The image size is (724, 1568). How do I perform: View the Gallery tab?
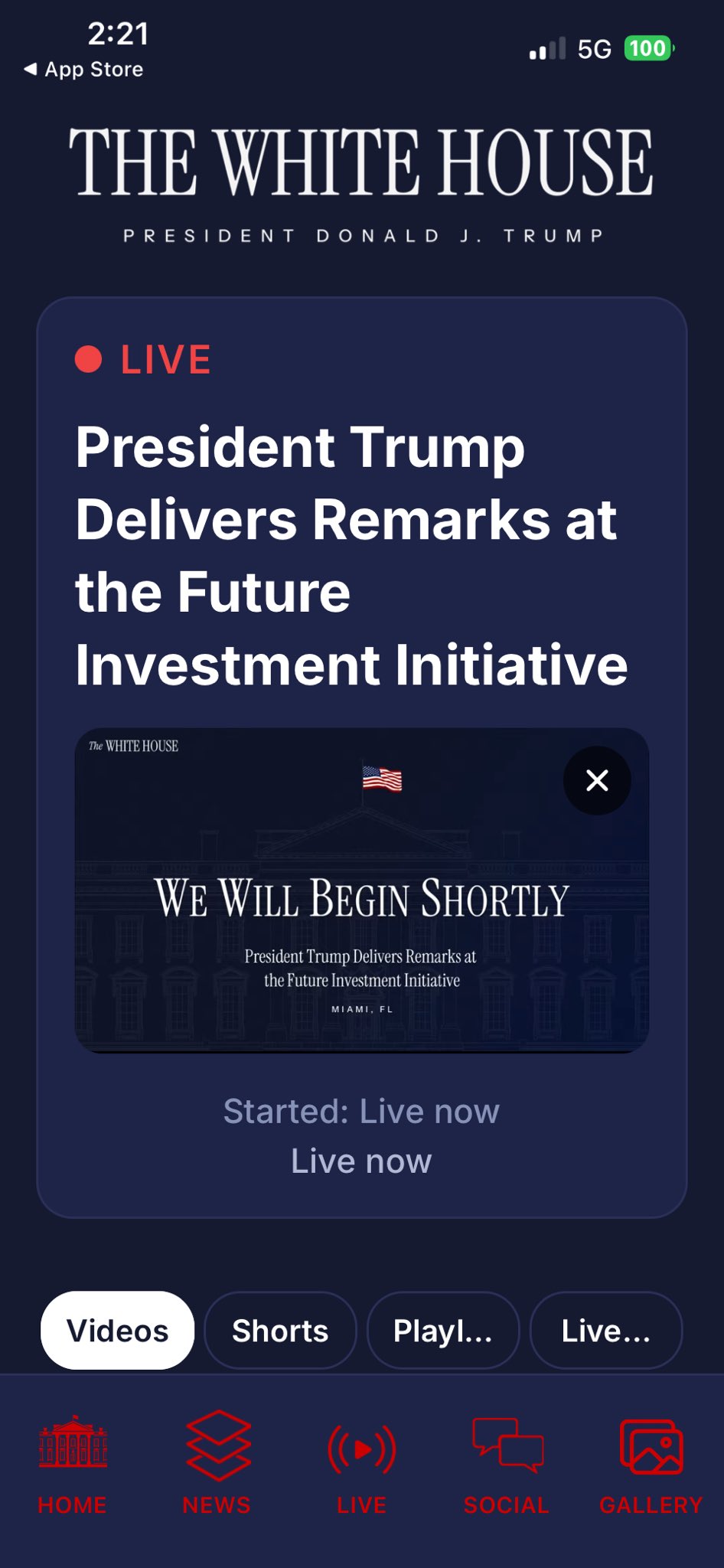(x=651, y=1464)
